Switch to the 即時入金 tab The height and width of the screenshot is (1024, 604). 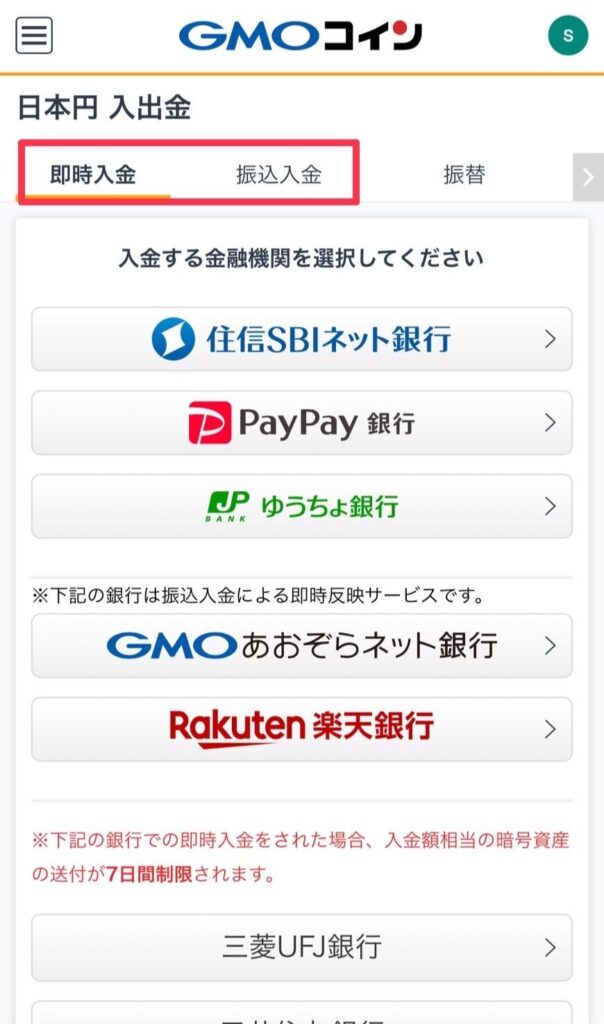click(93, 175)
